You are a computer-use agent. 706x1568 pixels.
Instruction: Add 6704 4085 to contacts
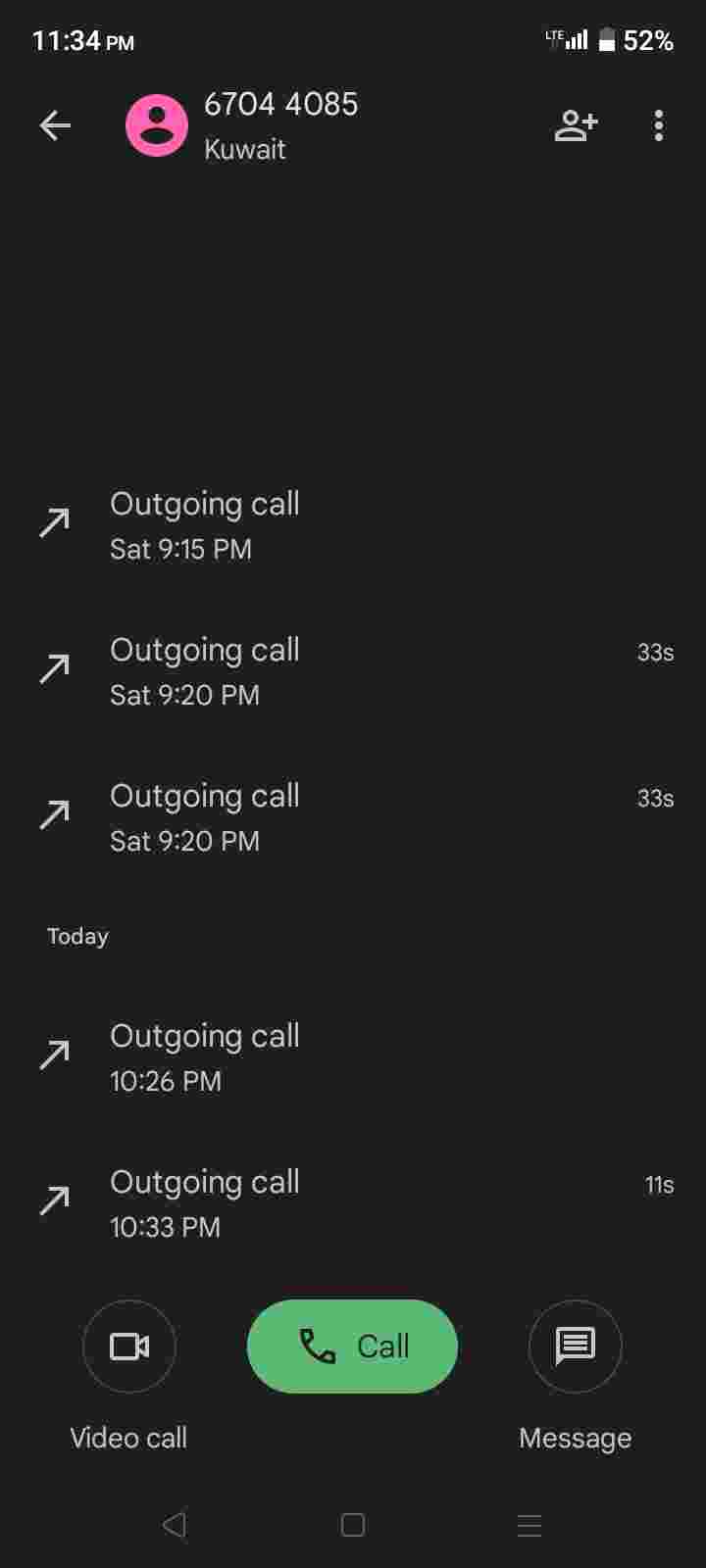click(x=576, y=125)
